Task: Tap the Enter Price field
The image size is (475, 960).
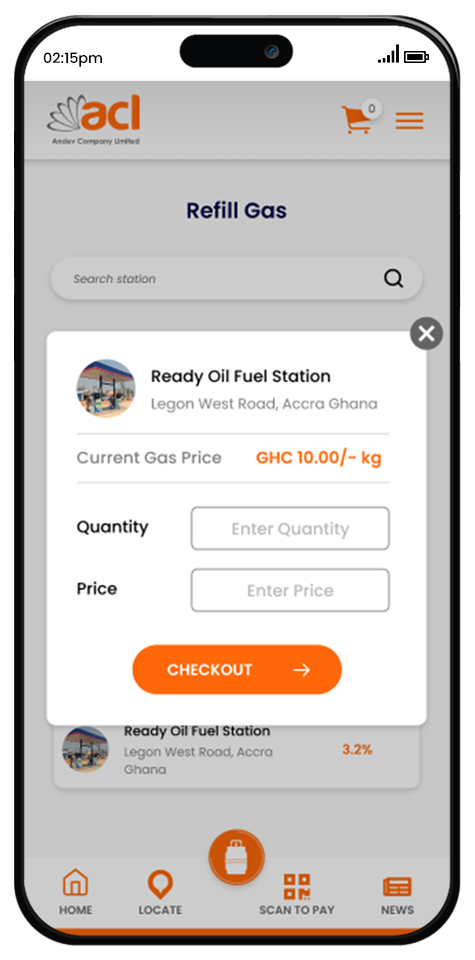Action: pos(290,590)
